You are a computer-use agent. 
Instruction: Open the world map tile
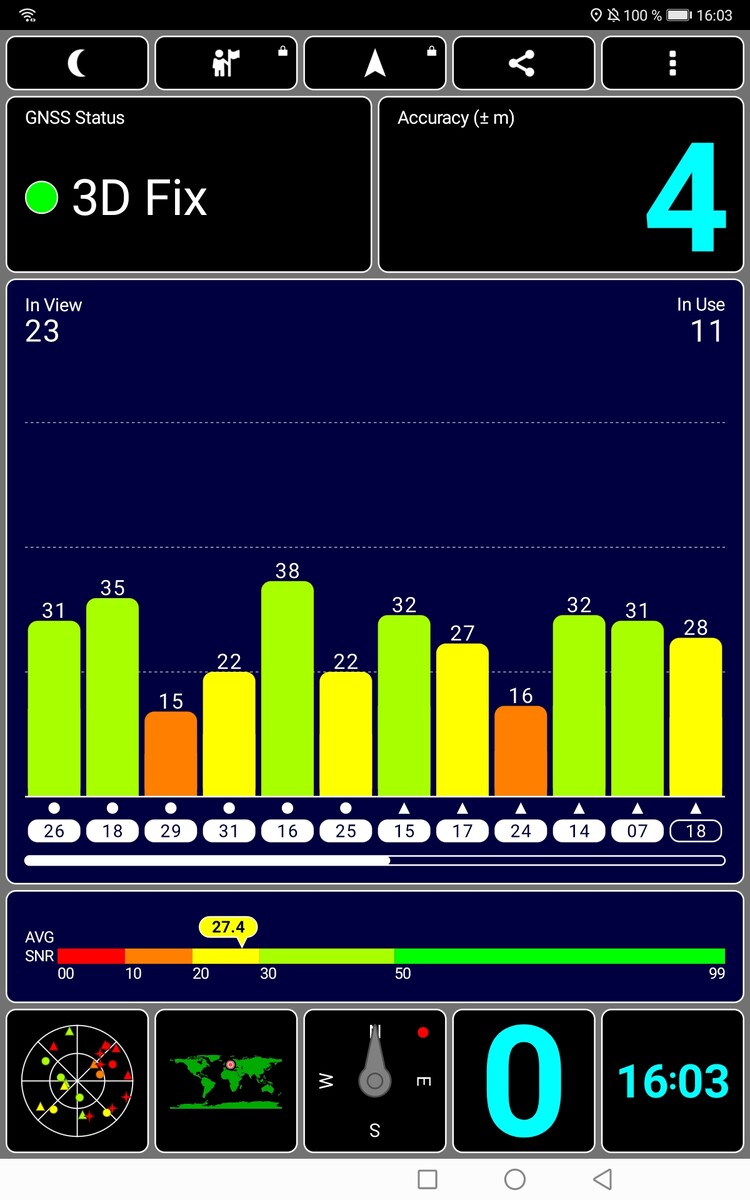(x=226, y=1080)
